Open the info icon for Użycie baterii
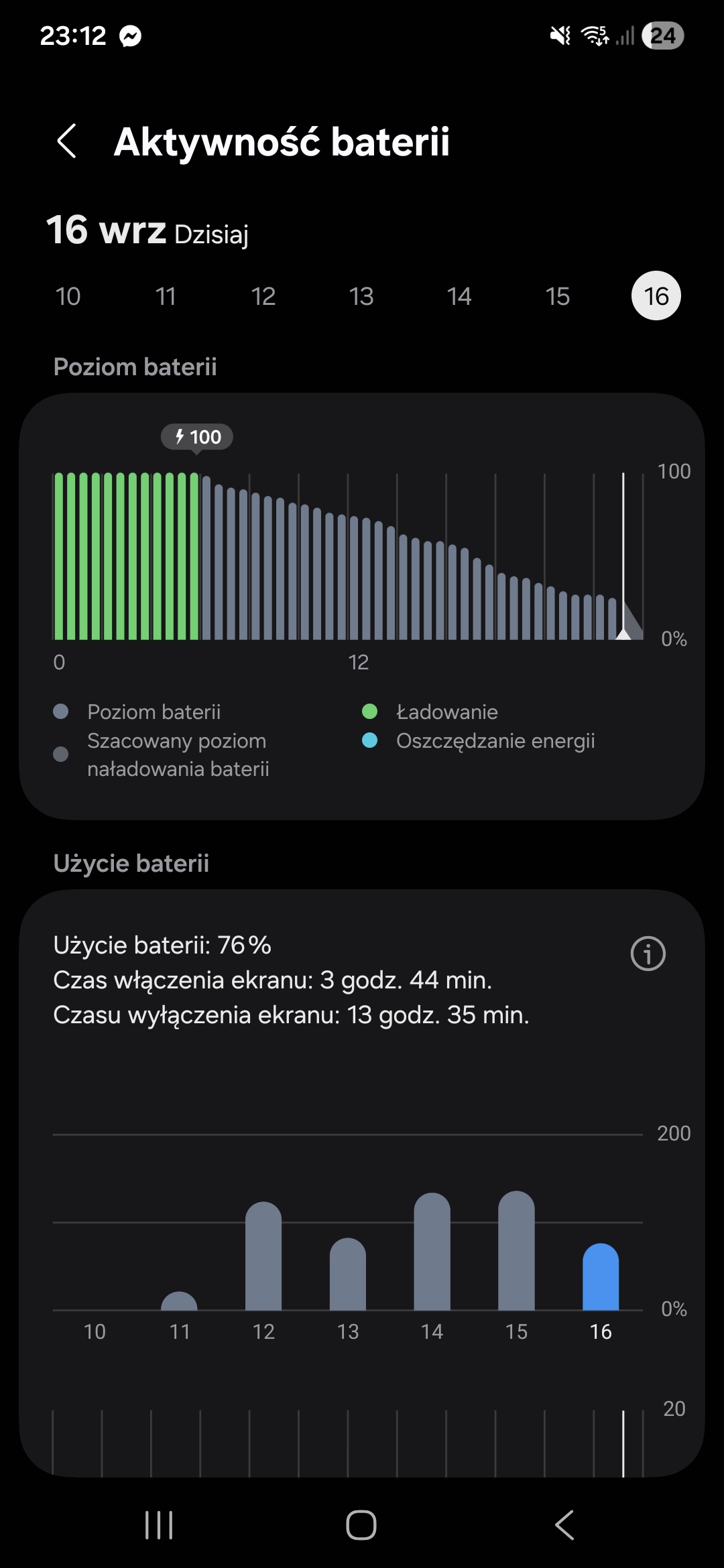724x1568 pixels. [648, 954]
